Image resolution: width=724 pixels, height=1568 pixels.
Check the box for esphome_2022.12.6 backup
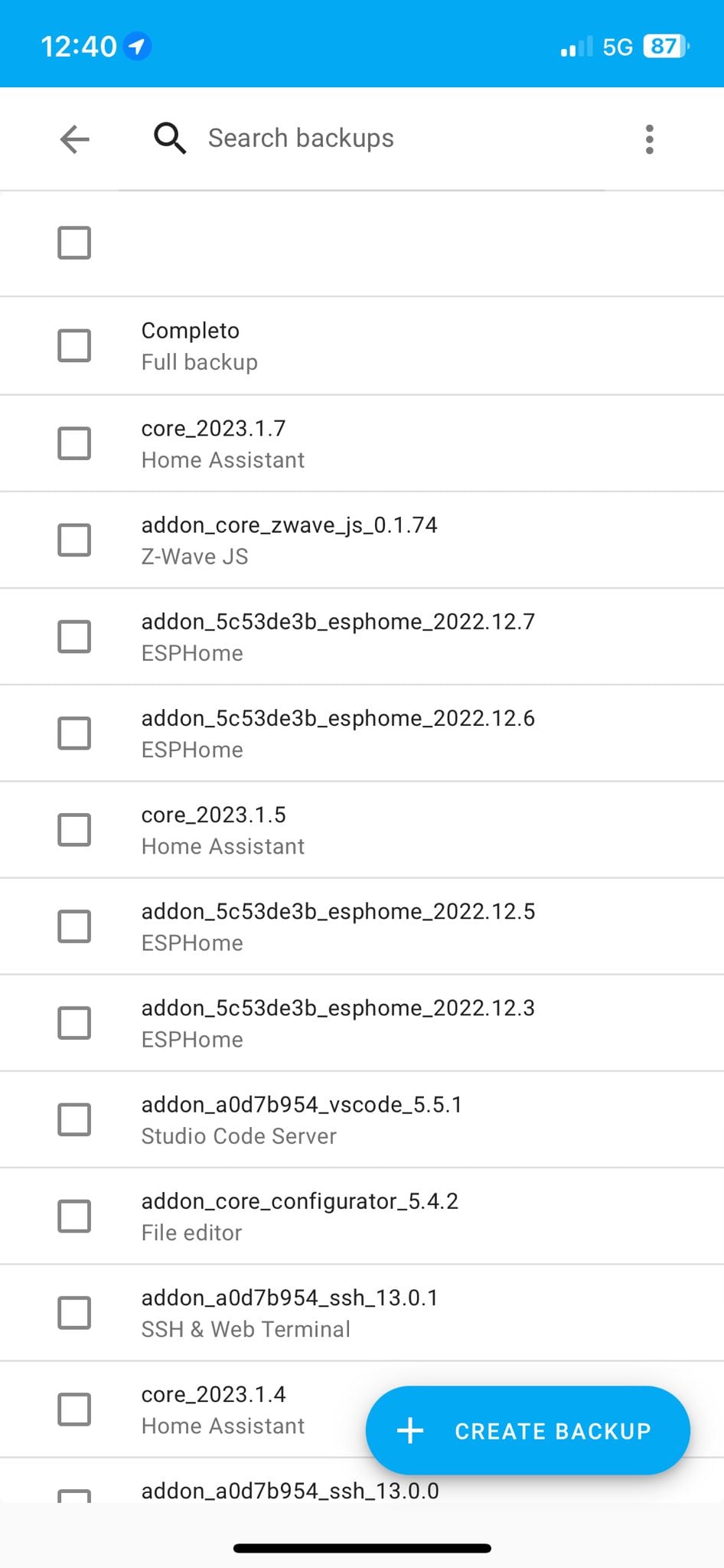(74, 733)
